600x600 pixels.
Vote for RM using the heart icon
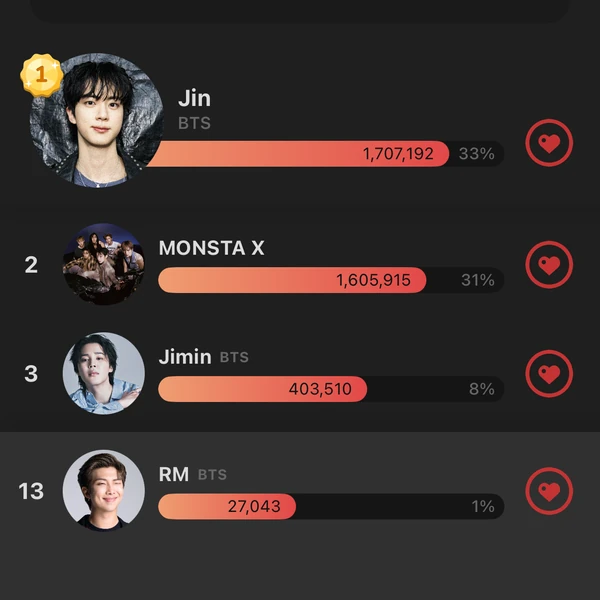tap(548, 491)
